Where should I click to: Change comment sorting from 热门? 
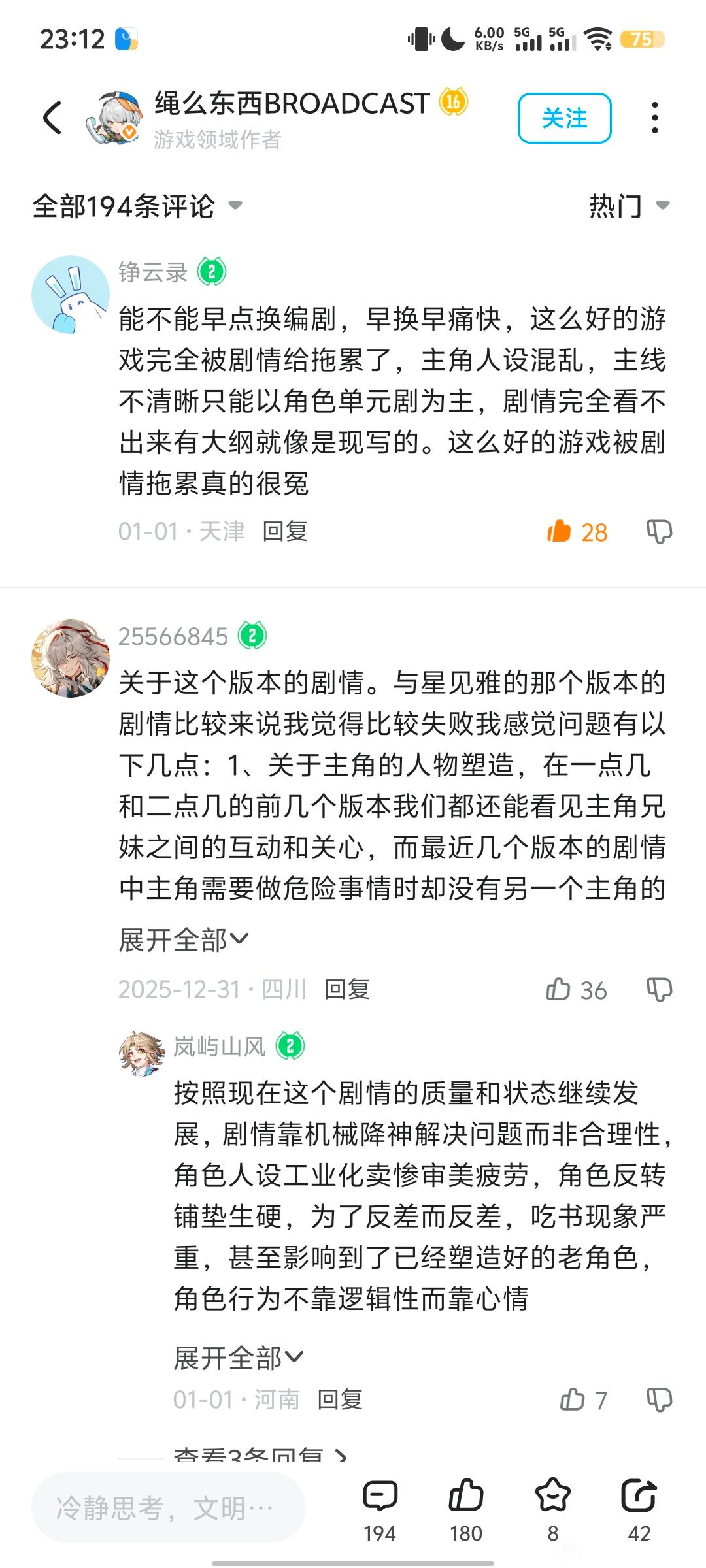pos(629,206)
